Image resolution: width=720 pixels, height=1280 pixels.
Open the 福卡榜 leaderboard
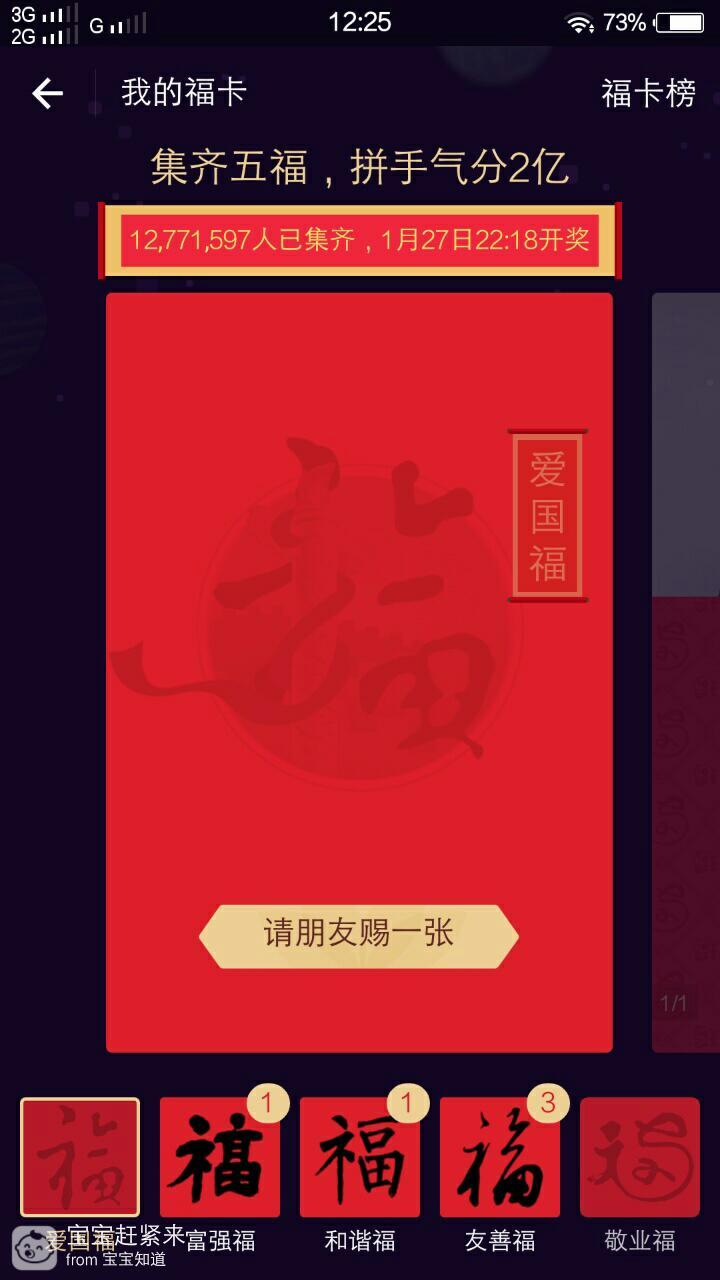pos(648,93)
